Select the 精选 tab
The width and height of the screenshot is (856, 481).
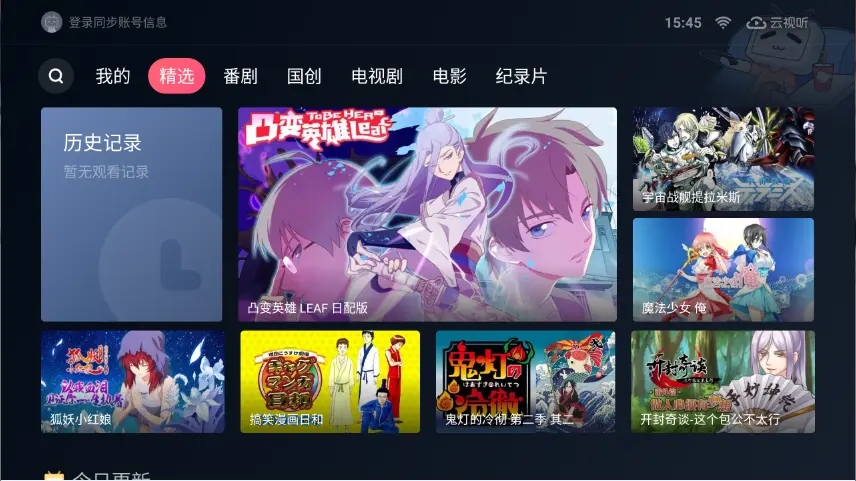tap(176, 76)
